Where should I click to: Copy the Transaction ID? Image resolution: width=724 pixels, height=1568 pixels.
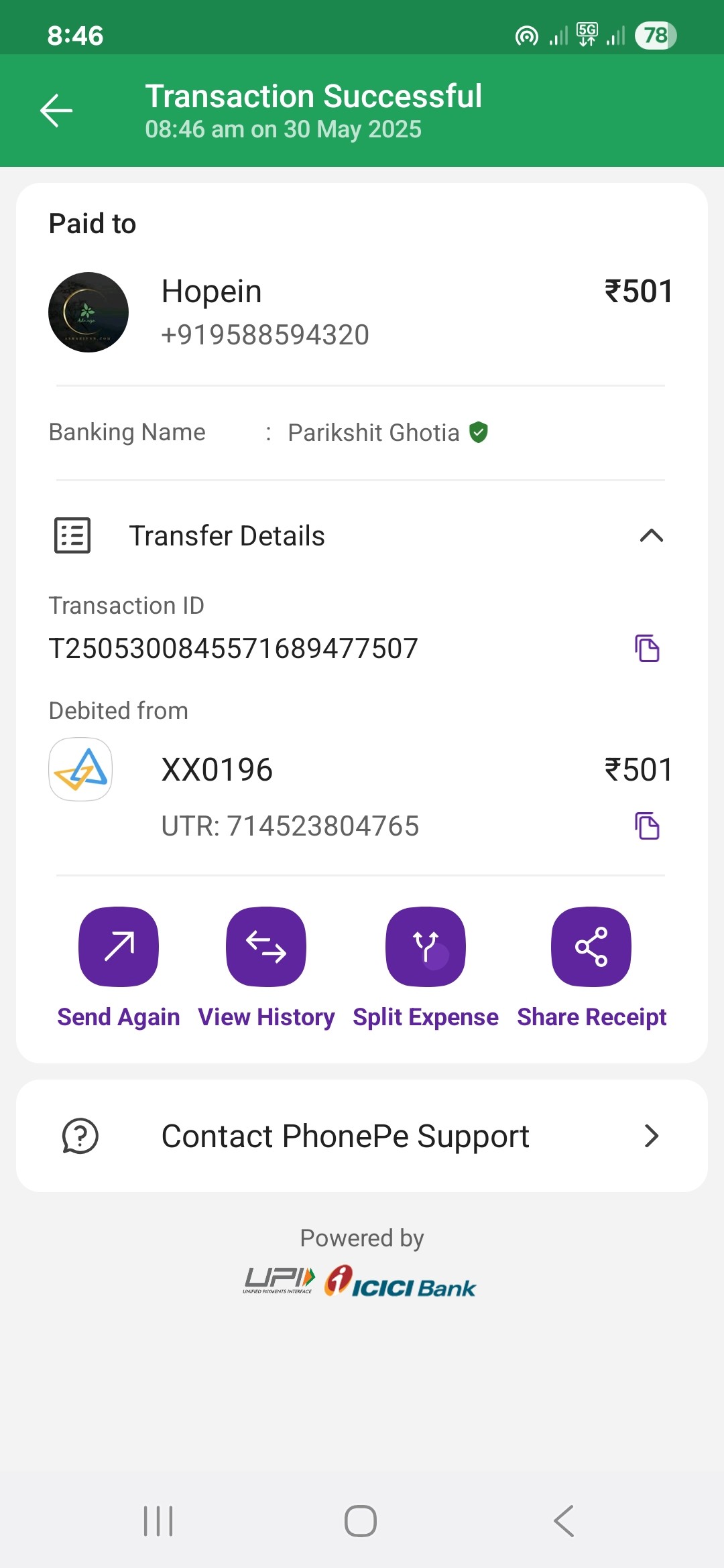pyautogui.click(x=647, y=648)
